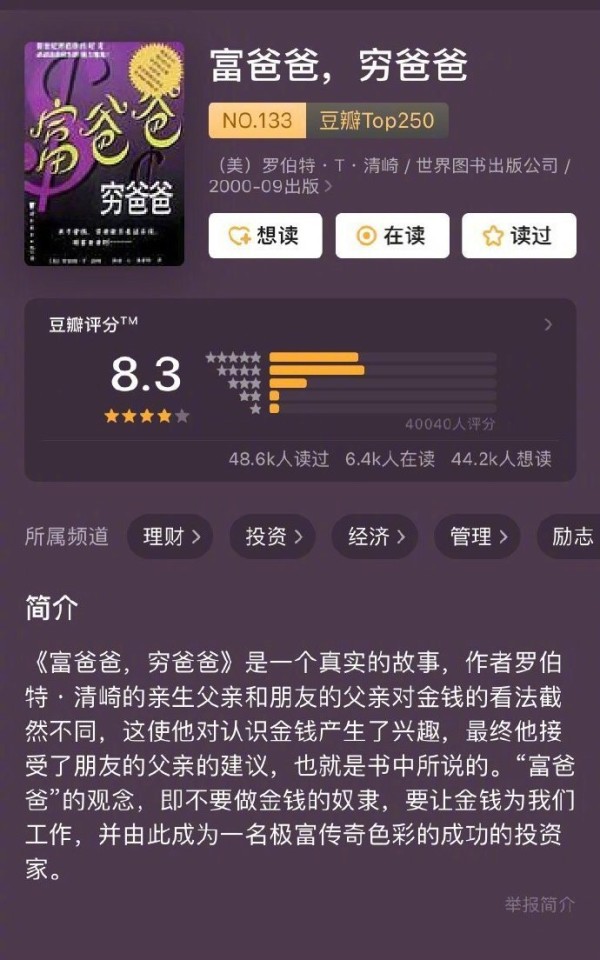This screenshot has height=960, width=600.
Task: Mark the book as 读过
Action: click(x=518, y=236)
